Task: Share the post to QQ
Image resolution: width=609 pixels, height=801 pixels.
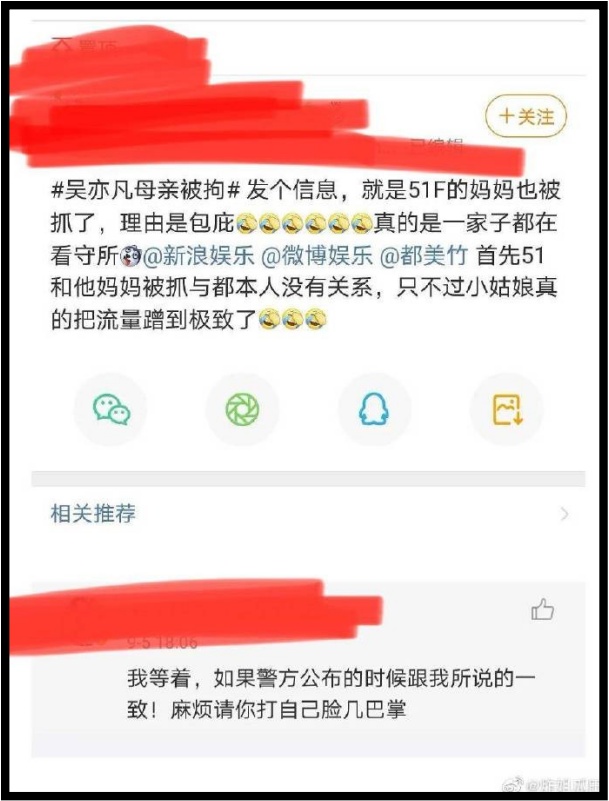Action: (x=373, y=409)
